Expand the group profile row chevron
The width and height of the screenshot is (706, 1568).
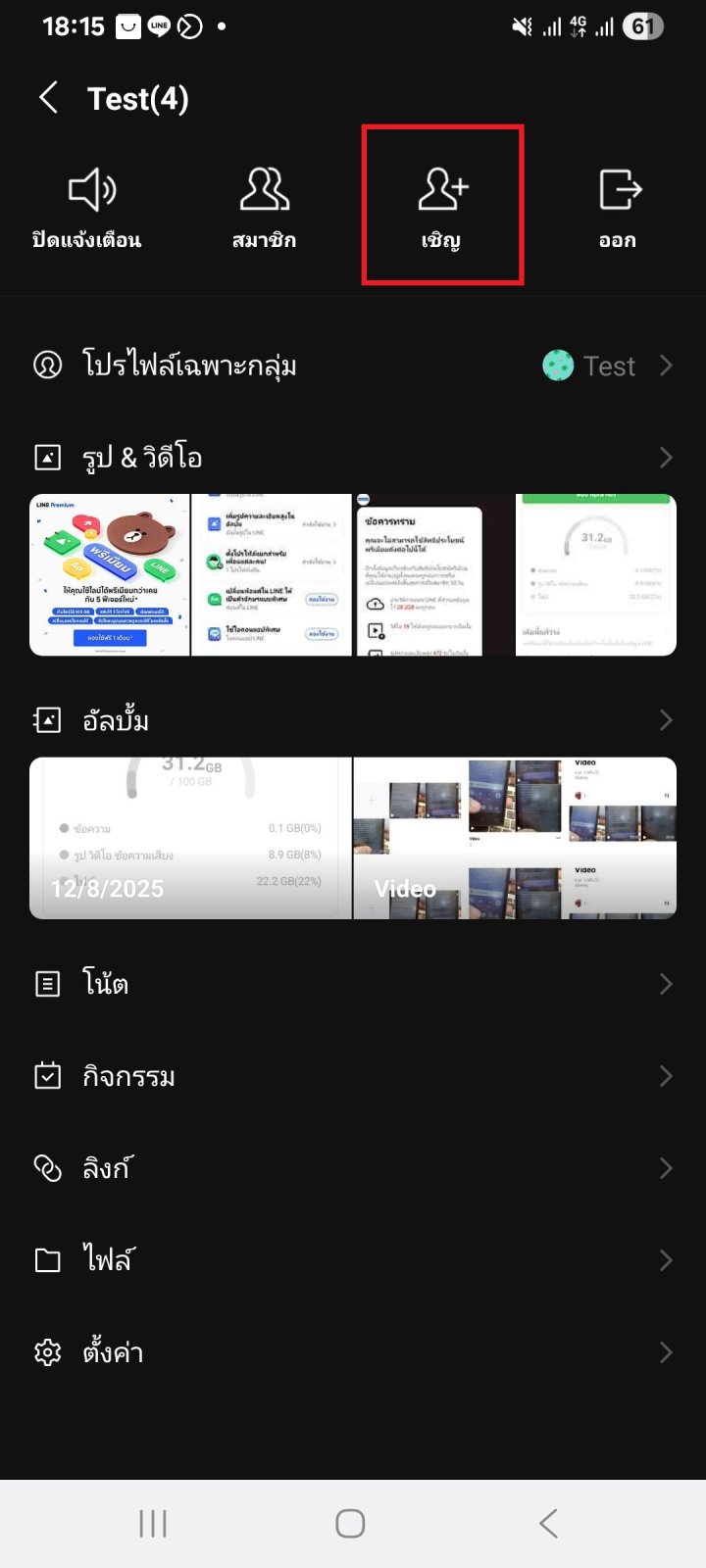667,365
